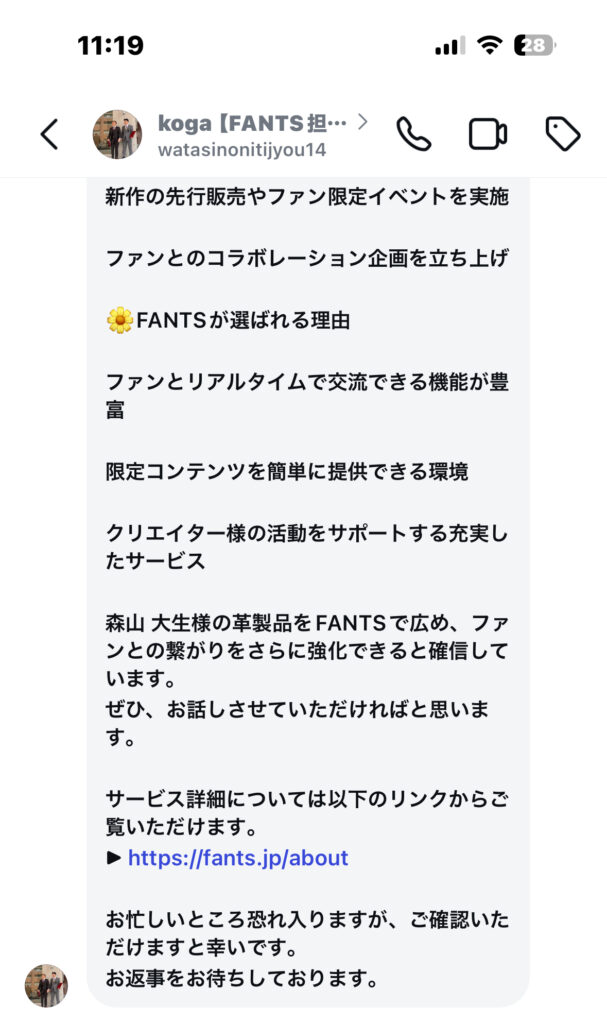This screenshot has width=607, height=1024.
Task: Go back to the message list
Action: [x=49, y=134]
